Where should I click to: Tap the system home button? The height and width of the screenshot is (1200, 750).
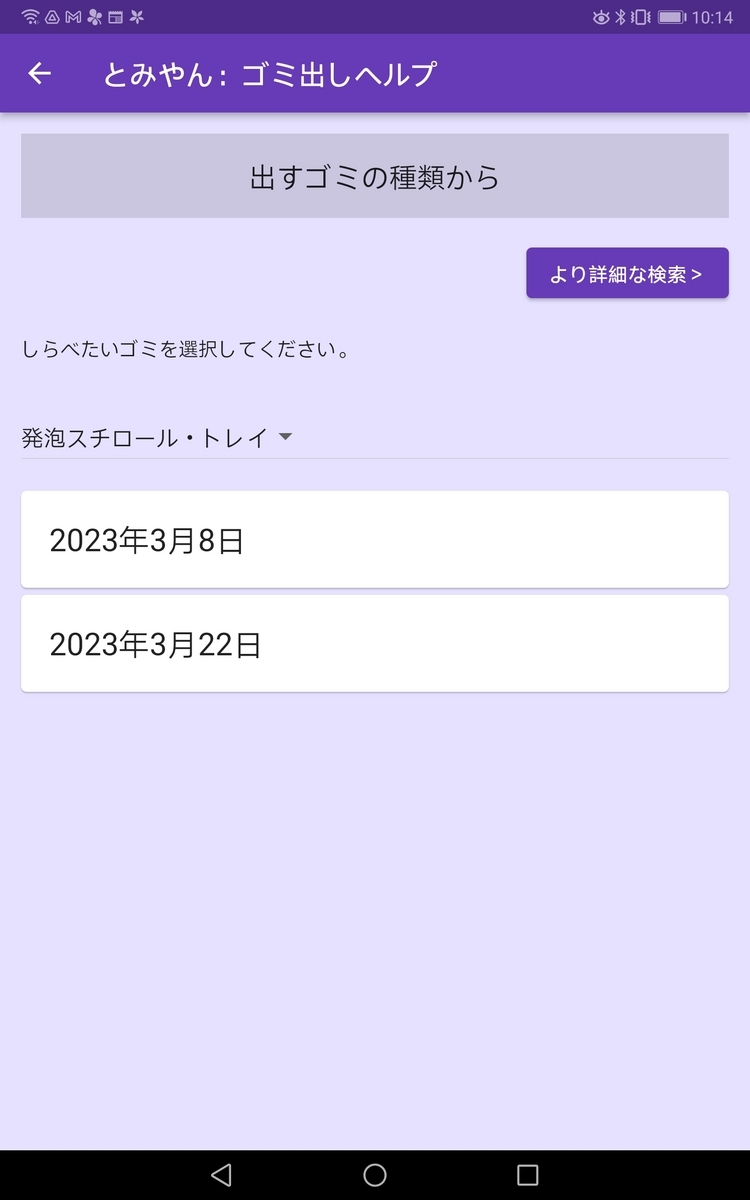[375, 1174]
